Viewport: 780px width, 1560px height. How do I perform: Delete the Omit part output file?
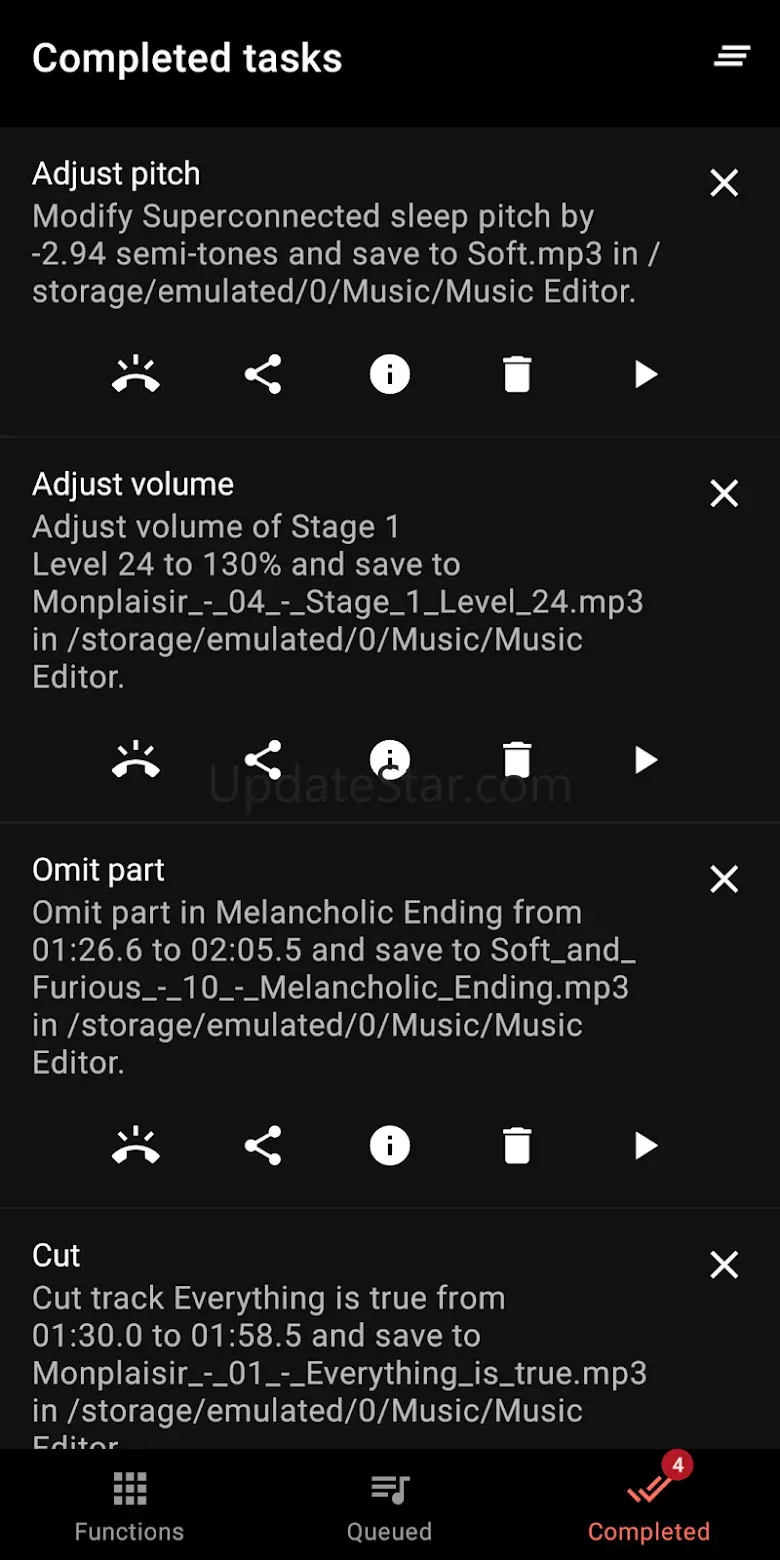click(517, 1146)
